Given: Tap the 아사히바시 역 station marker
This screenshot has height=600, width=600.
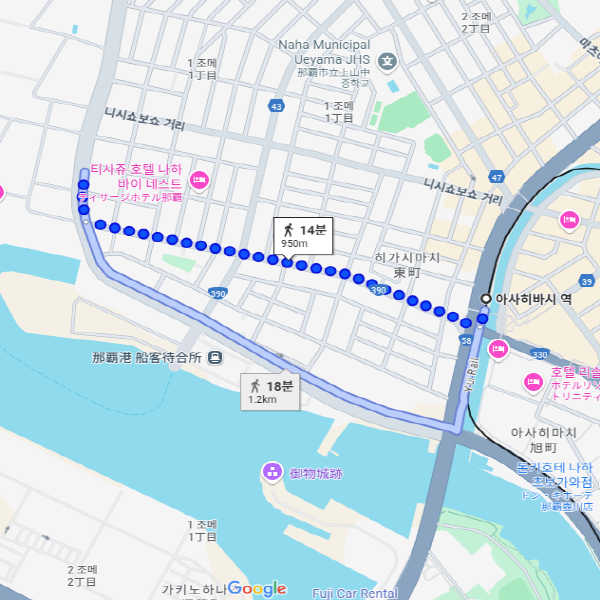Looking at the screenshot, I should coord(486,298).
